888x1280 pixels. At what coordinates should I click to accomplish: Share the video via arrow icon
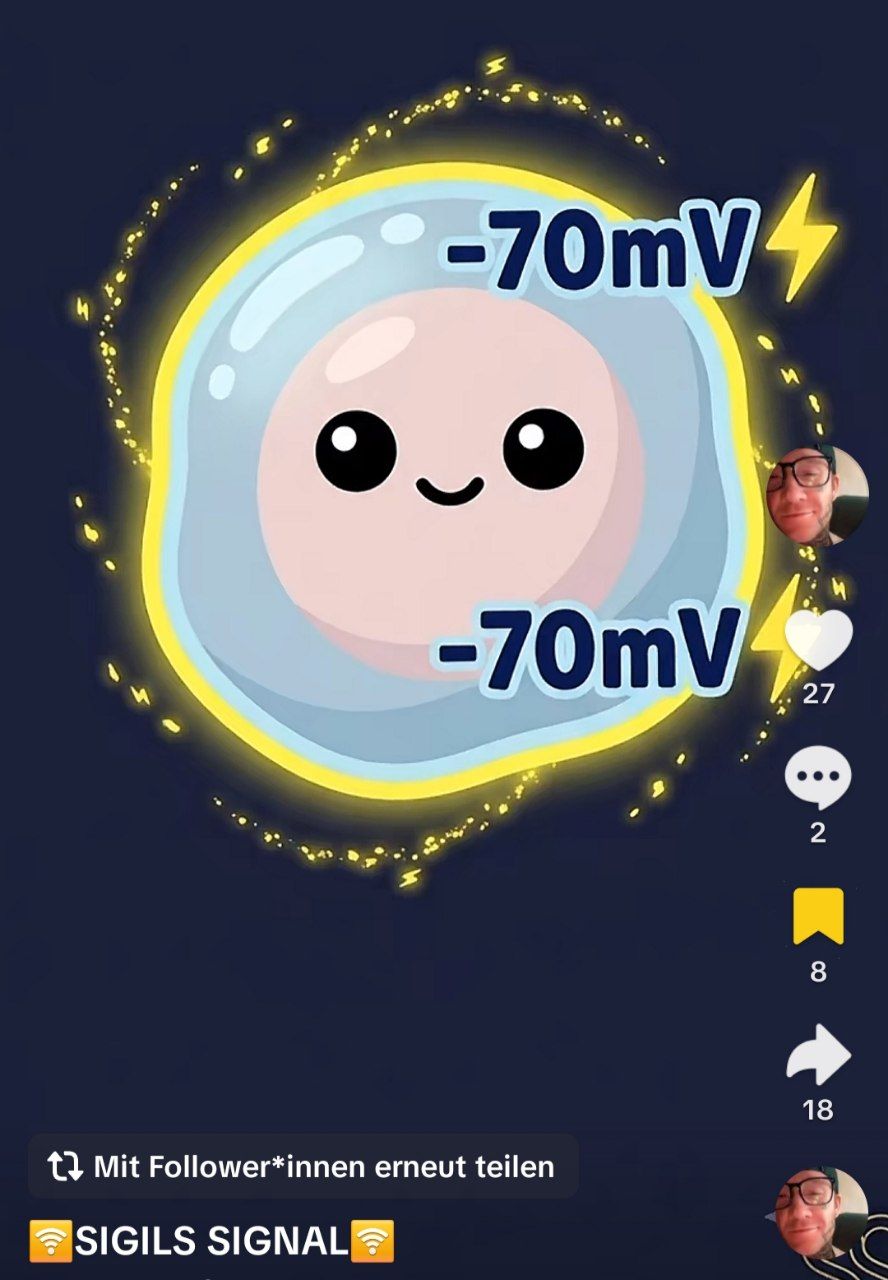pos(818,1054)
